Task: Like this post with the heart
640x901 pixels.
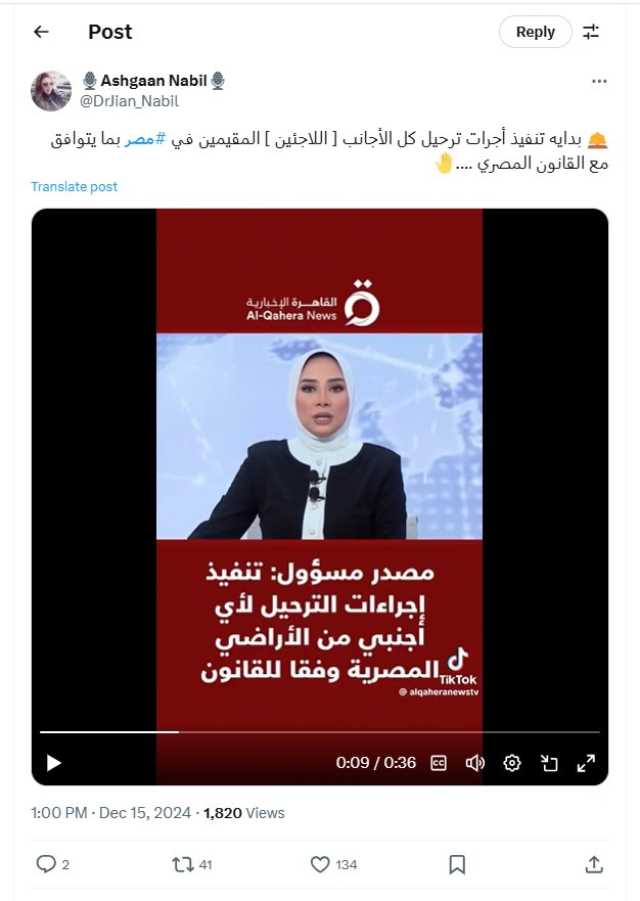Action: 320,864
